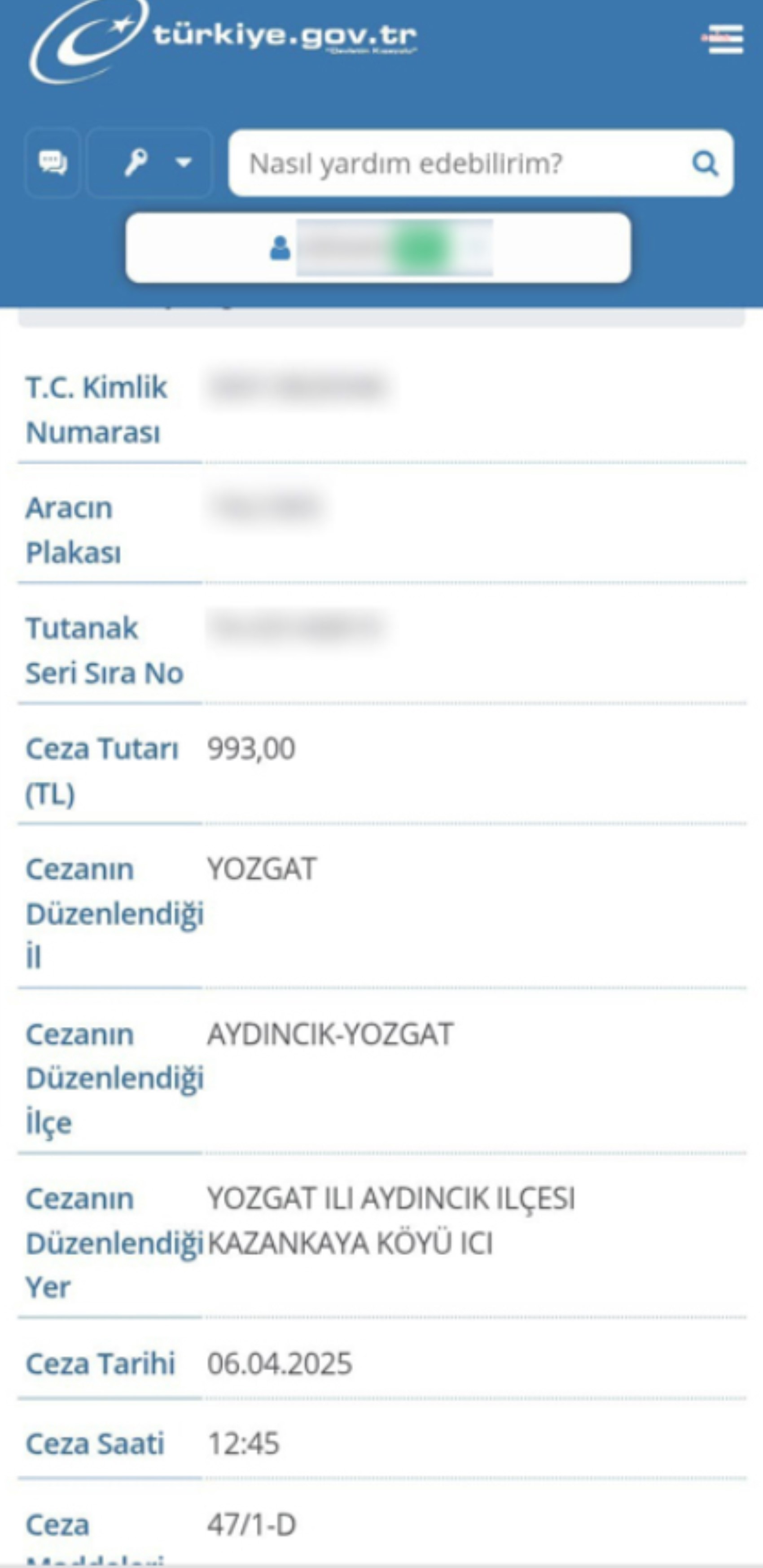
Task: Open the user account button
Action: click(377, 248)
